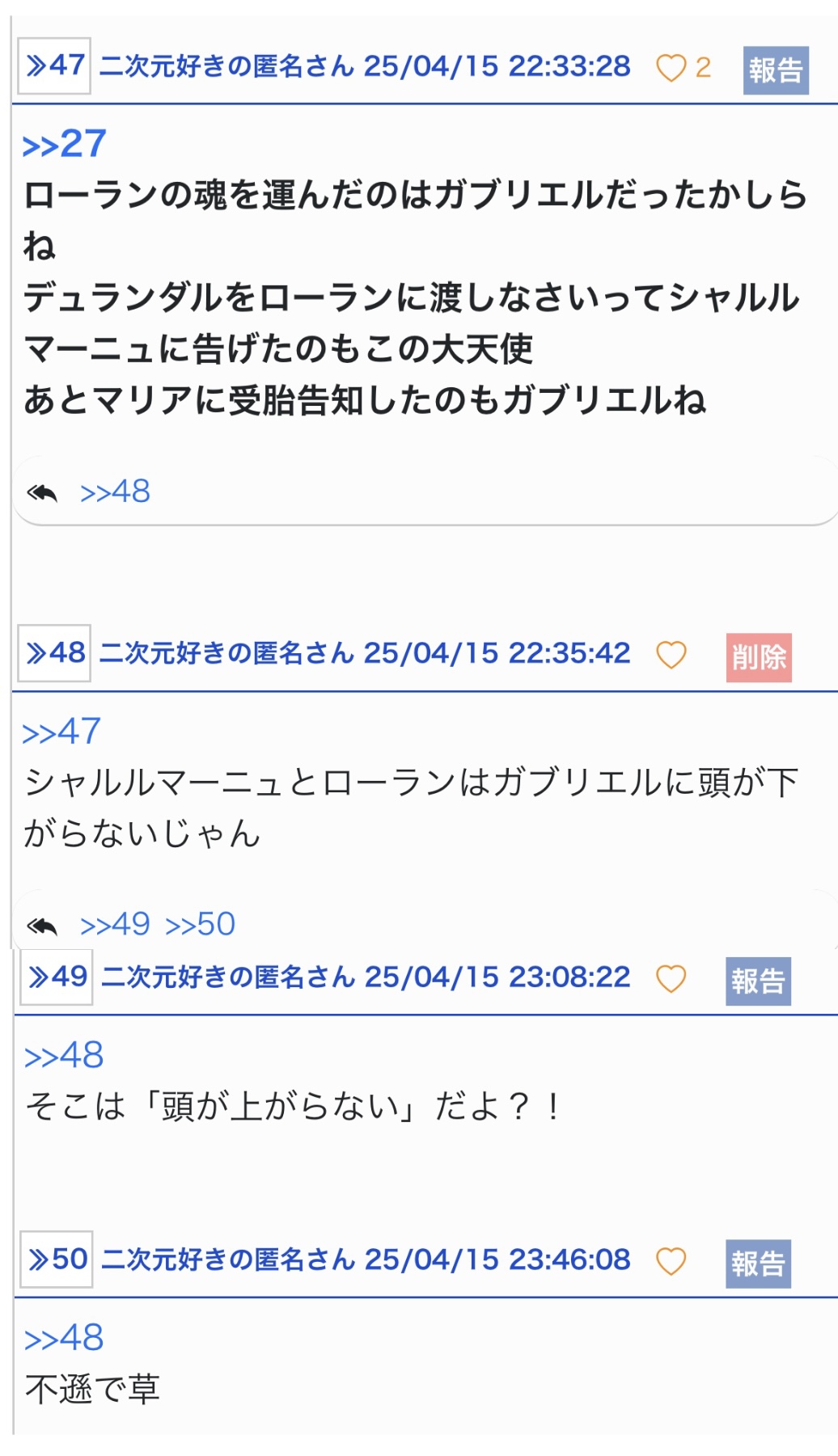
Task: Select the >>50 post number box
Action: [57, 1260]
